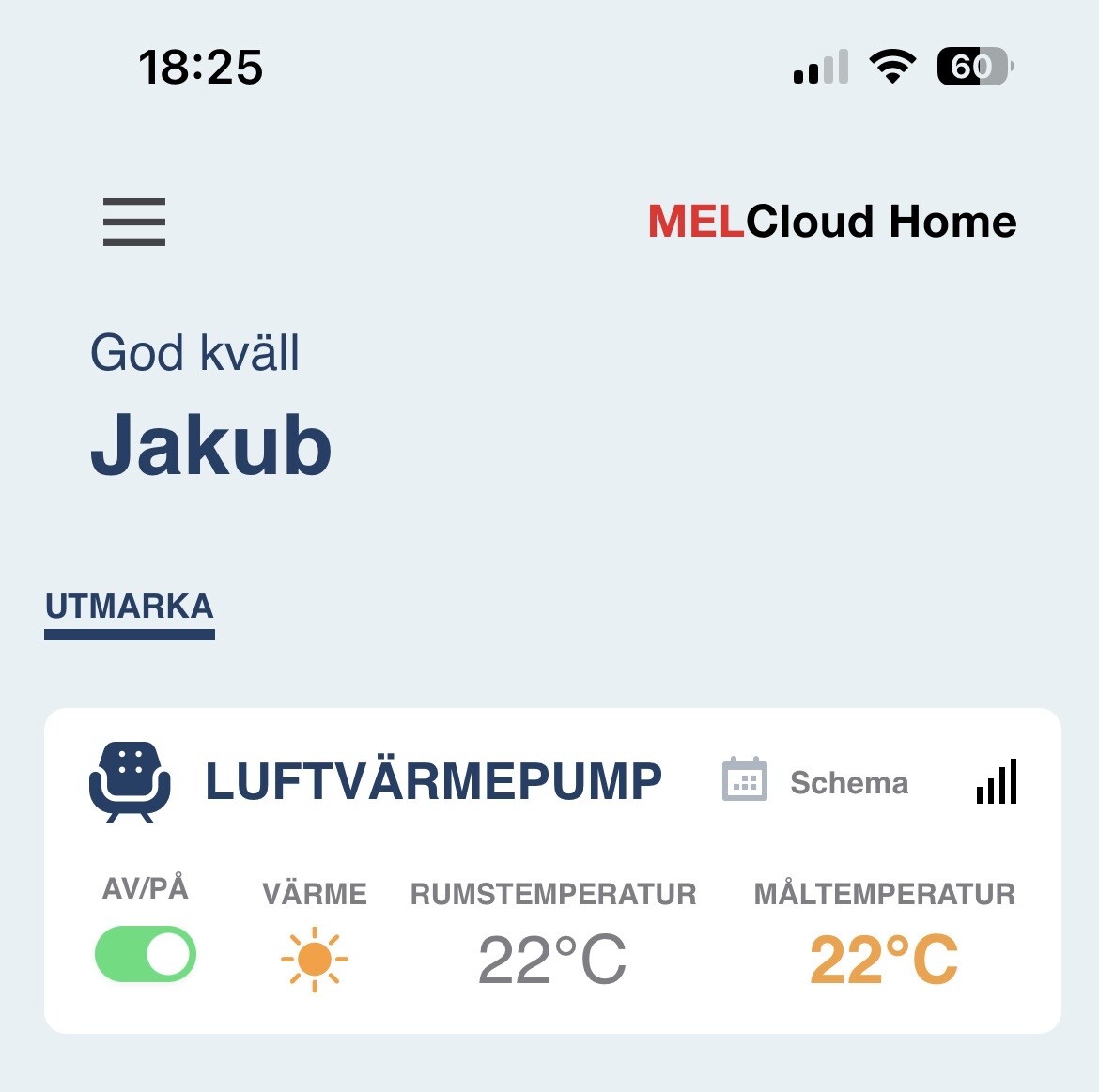Open the hamburger menu

tap(134, 222)
